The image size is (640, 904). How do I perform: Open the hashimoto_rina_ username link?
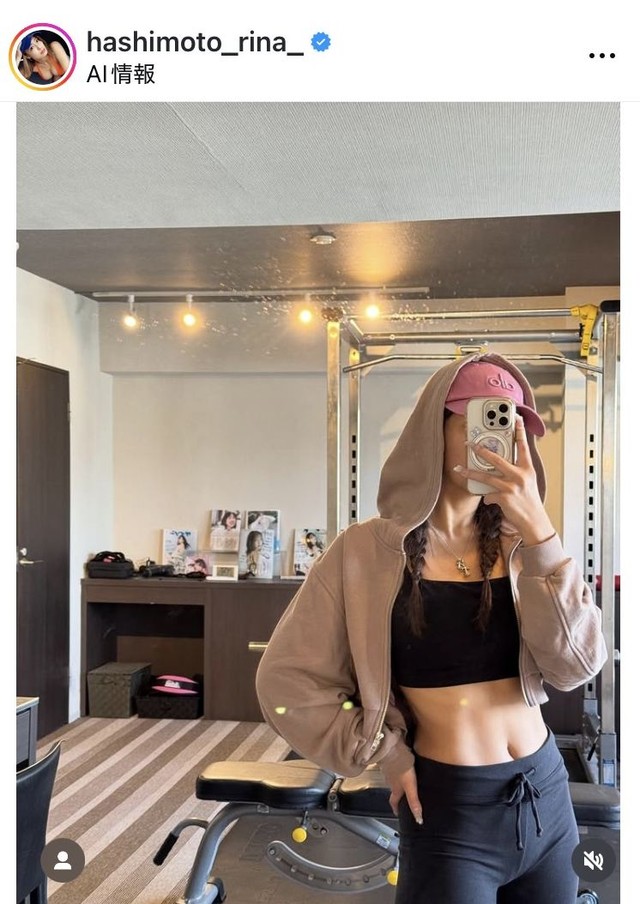point(194,42)
